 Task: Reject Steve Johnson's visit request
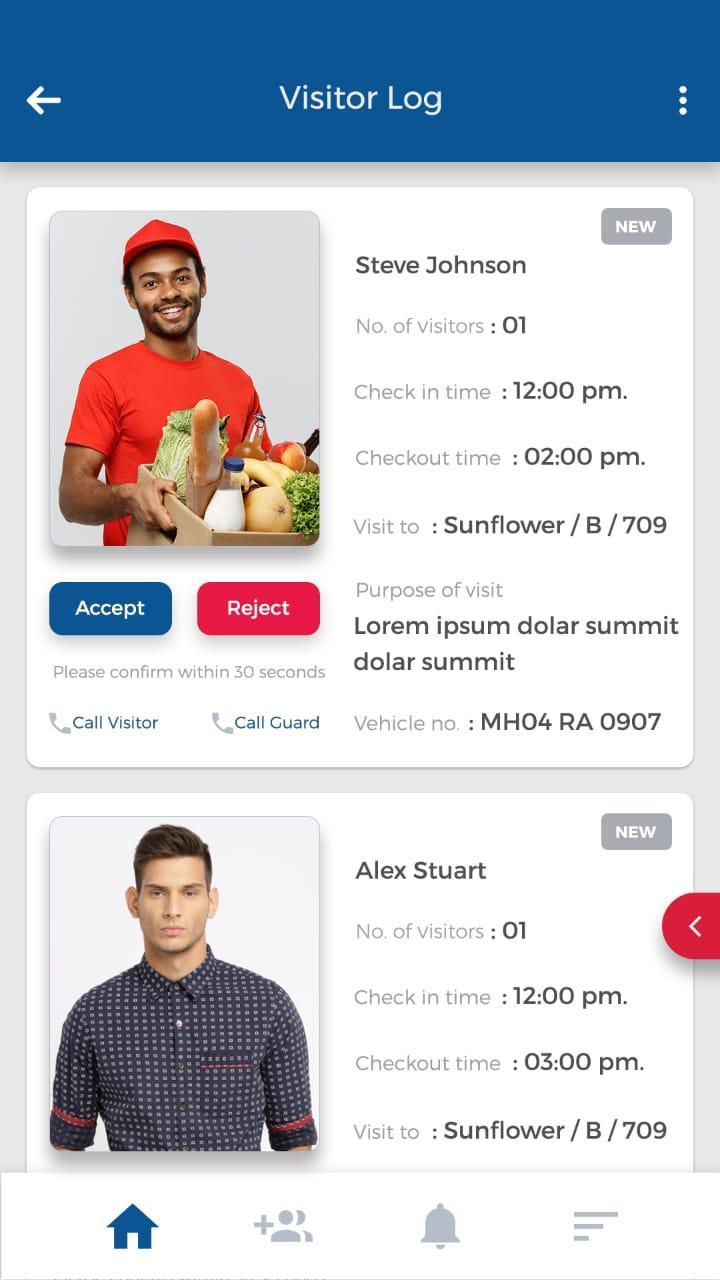(x=258, y=608)
